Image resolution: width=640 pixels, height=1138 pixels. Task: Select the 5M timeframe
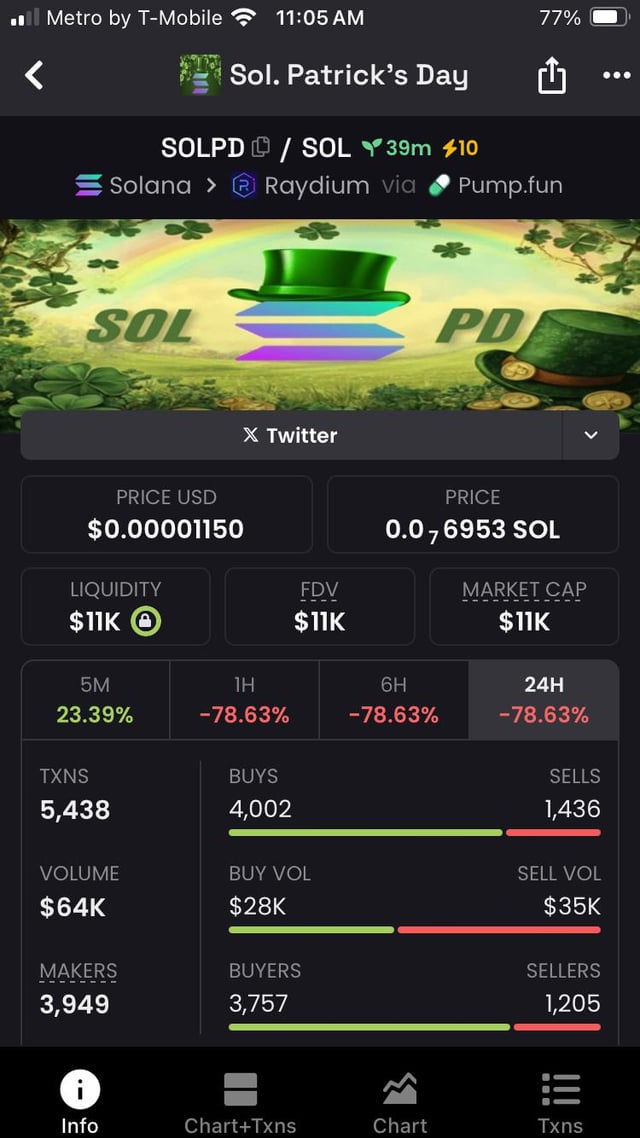click(95, 699)
